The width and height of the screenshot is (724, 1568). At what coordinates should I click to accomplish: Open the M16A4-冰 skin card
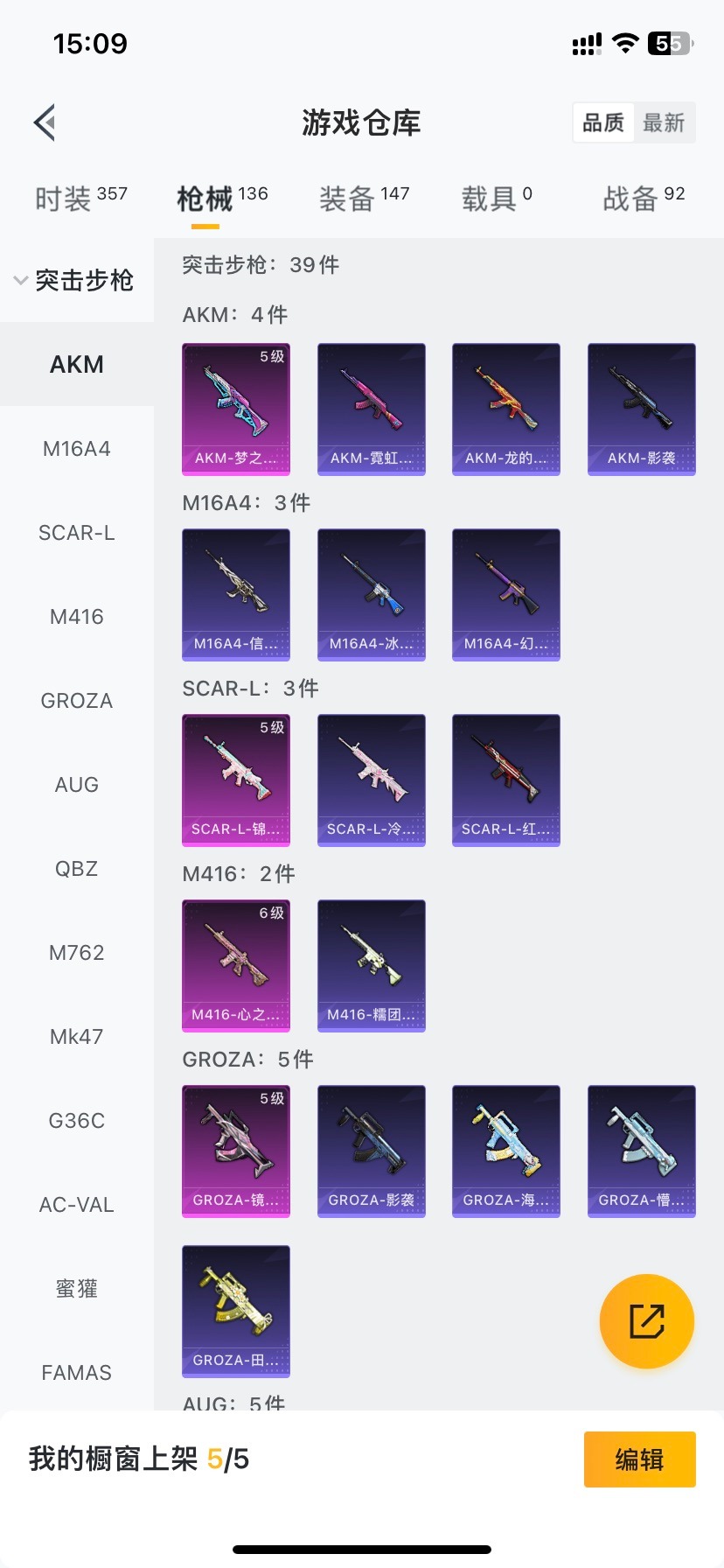pyautogui.click(x=371, y=594)
